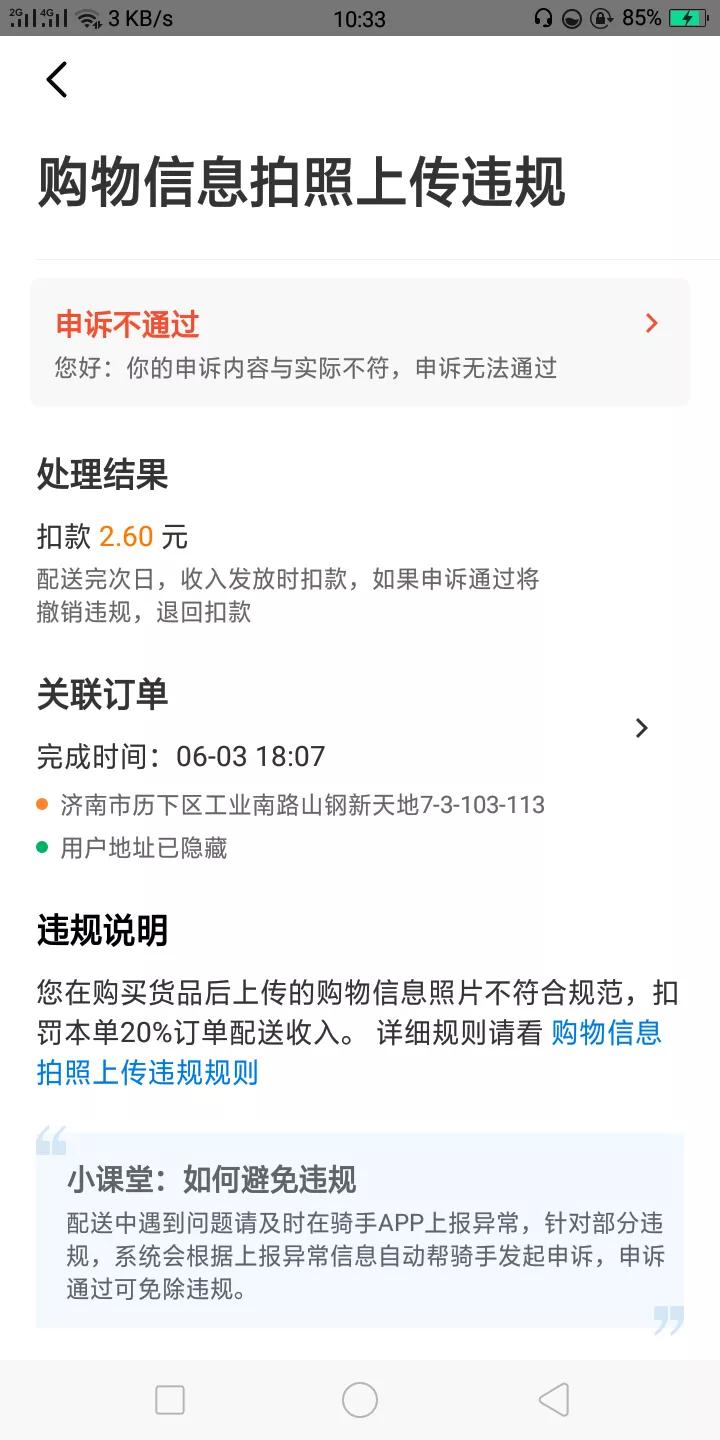This screenshot has height=1440, width=720.
Task: Switch to recent apps via the square button
Action: click(x=170, y=1400)
